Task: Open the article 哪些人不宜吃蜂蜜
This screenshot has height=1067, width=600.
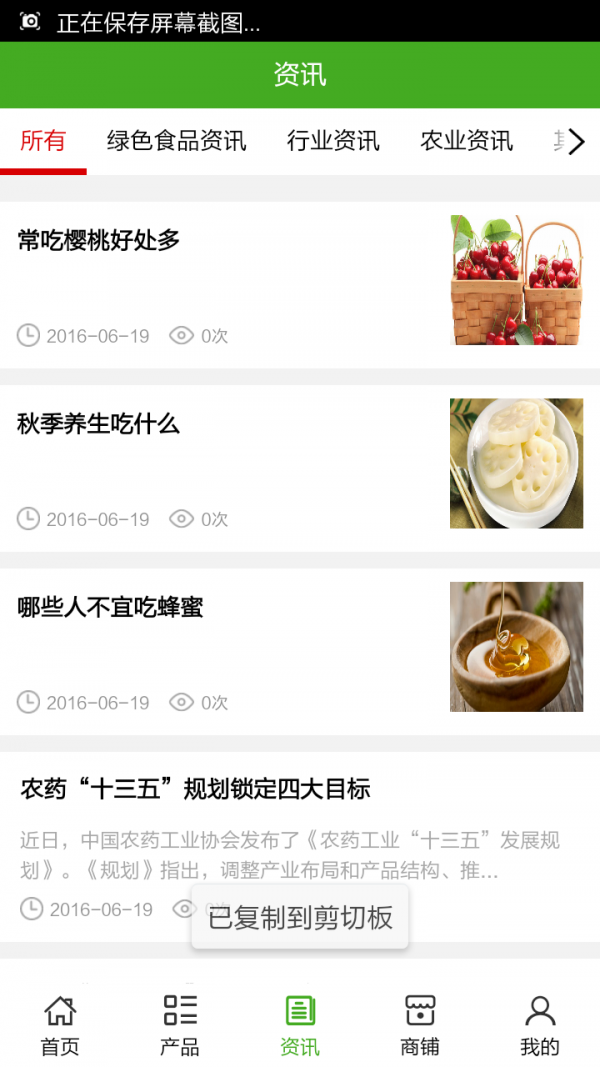Action: 110,607
